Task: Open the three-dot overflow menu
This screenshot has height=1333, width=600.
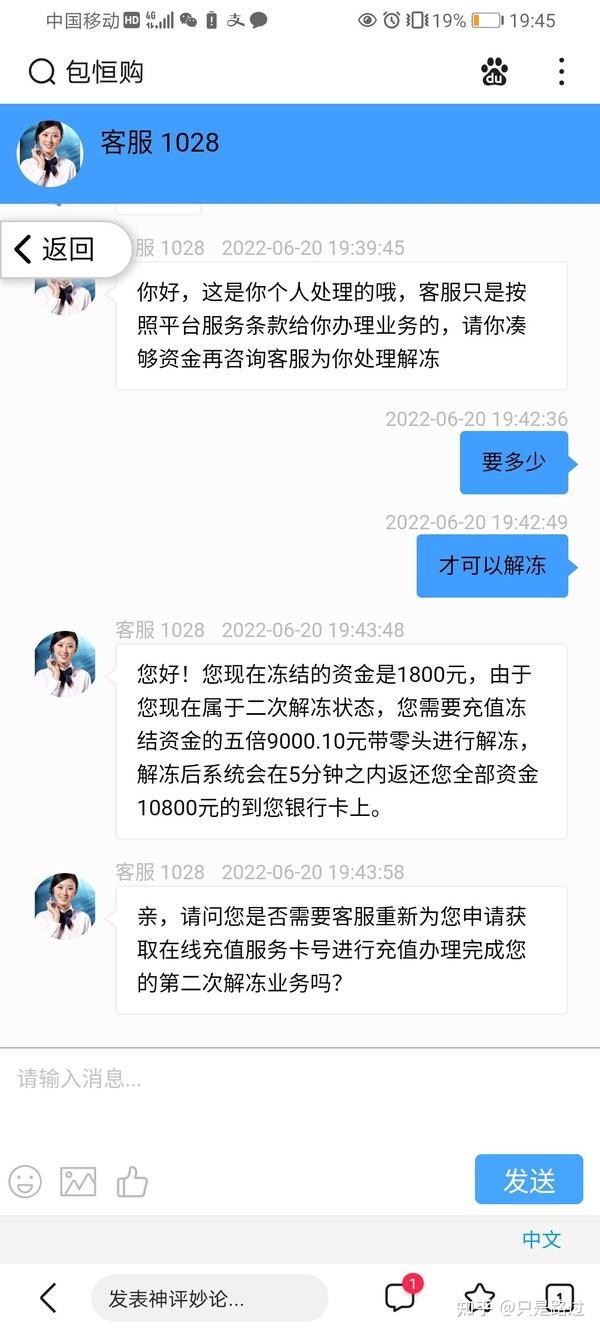Action: click(561, 72)
